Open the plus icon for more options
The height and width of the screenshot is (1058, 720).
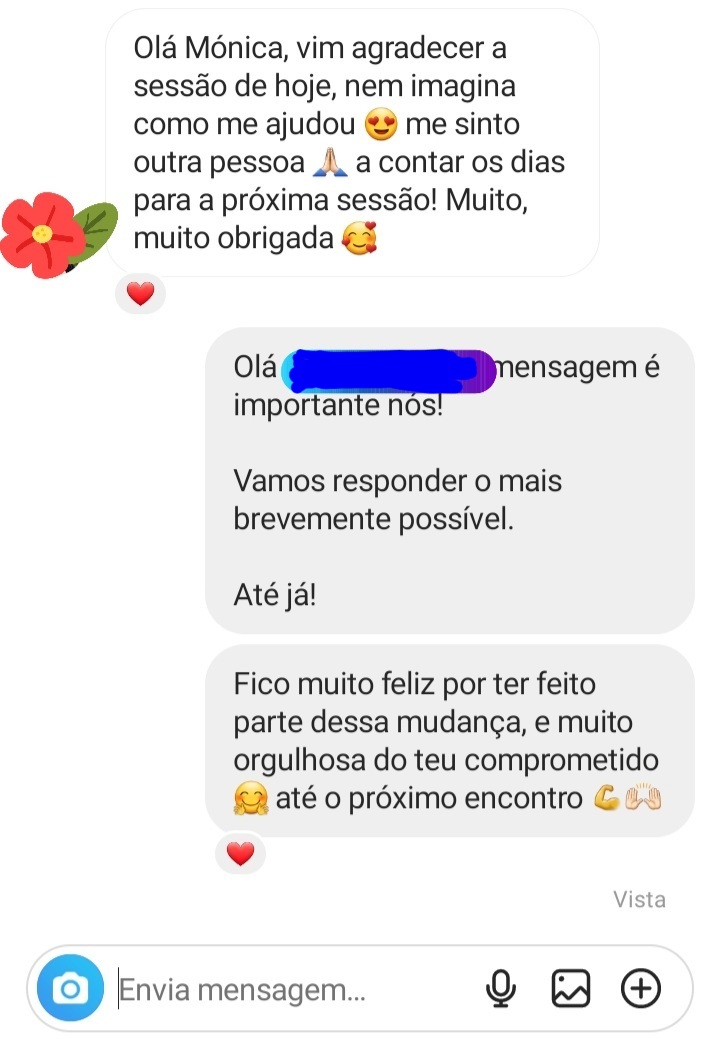point(641,990)
